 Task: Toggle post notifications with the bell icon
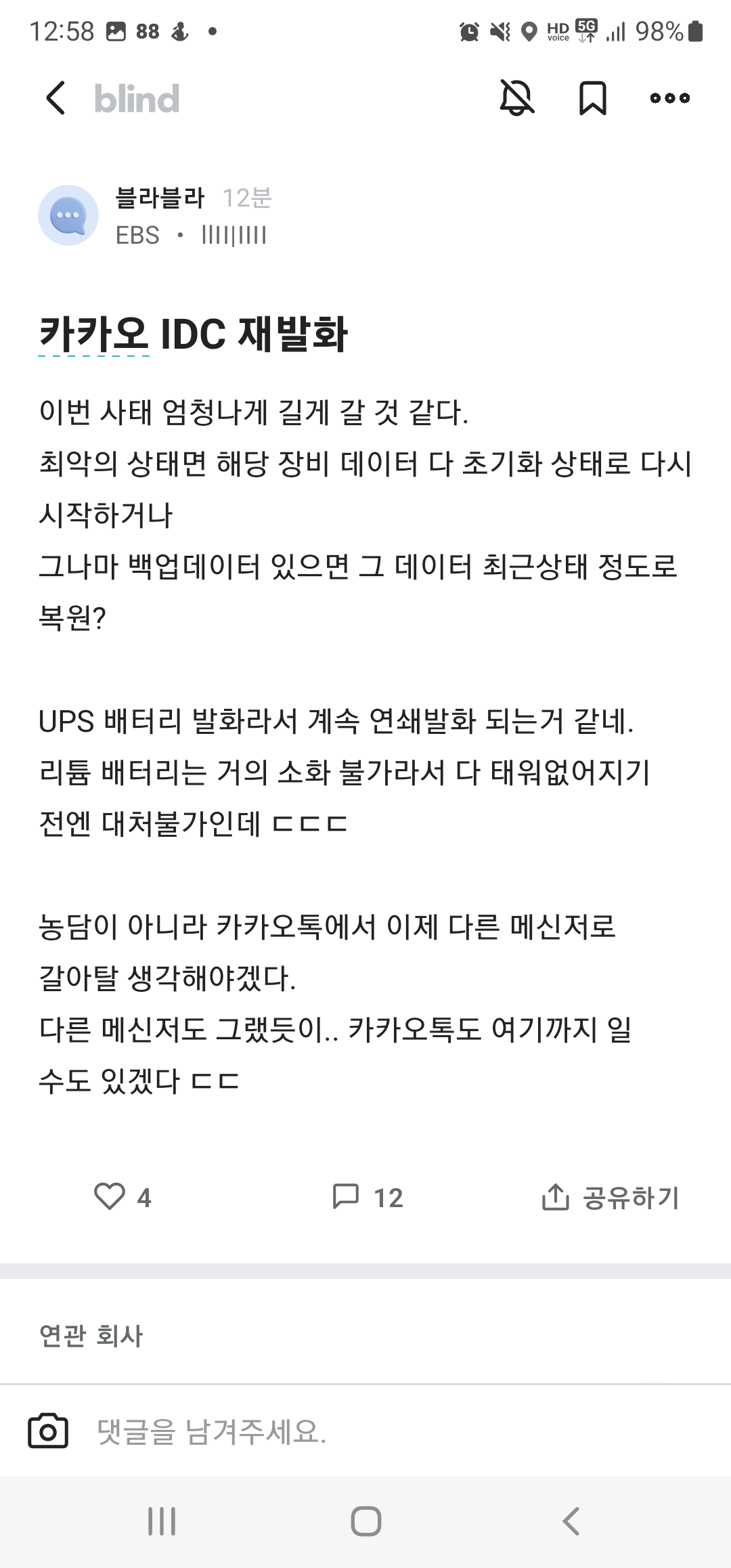517,98
